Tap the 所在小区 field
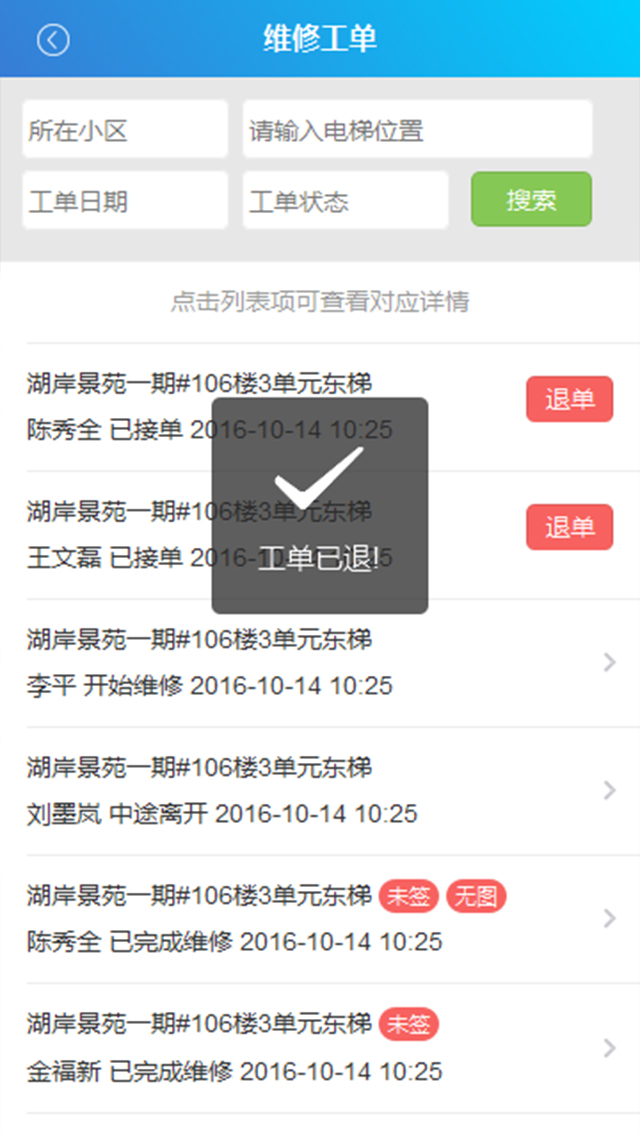640x1136 pixels. point(125,129)
